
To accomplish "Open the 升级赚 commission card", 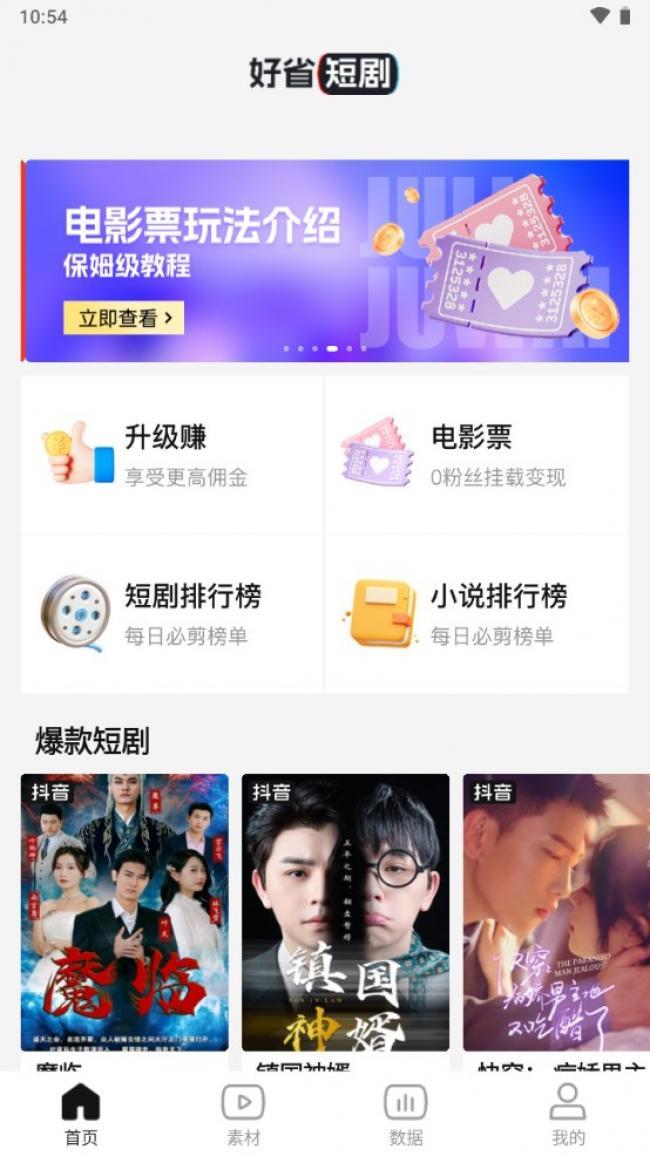I will coord(172,455).
